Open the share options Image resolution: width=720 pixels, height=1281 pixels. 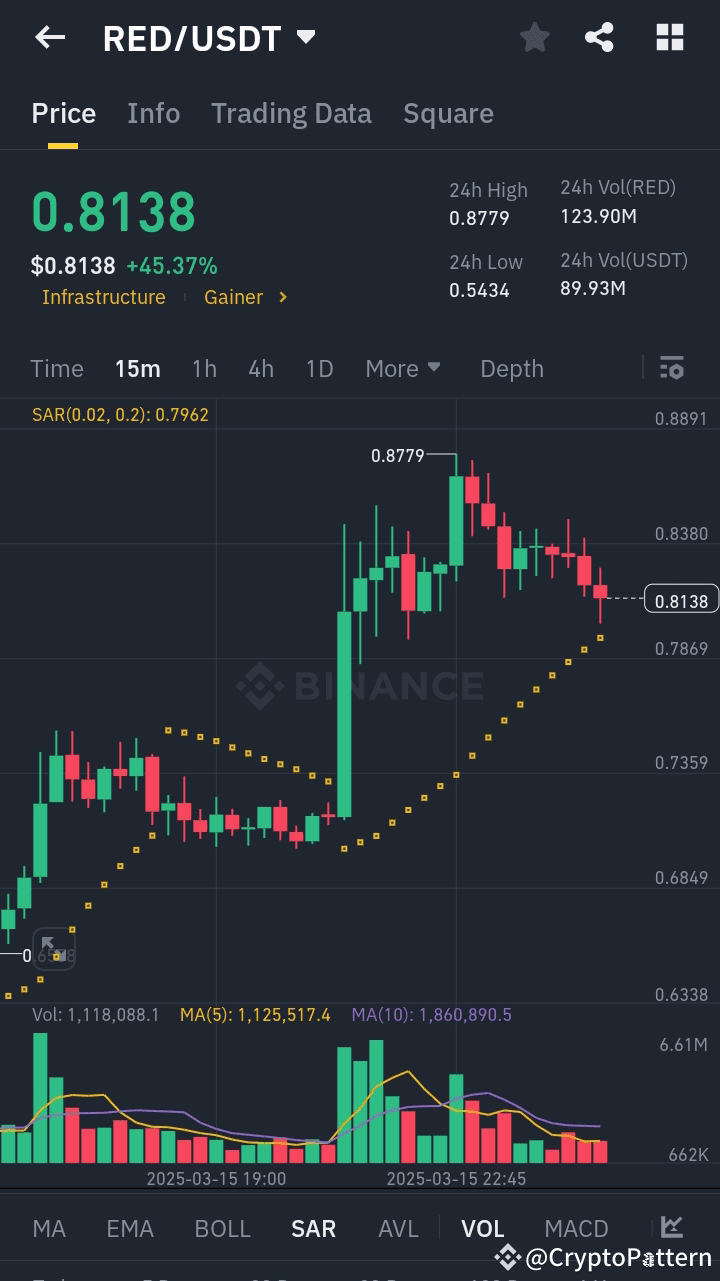pyautogui.click(x=599, y=37)
